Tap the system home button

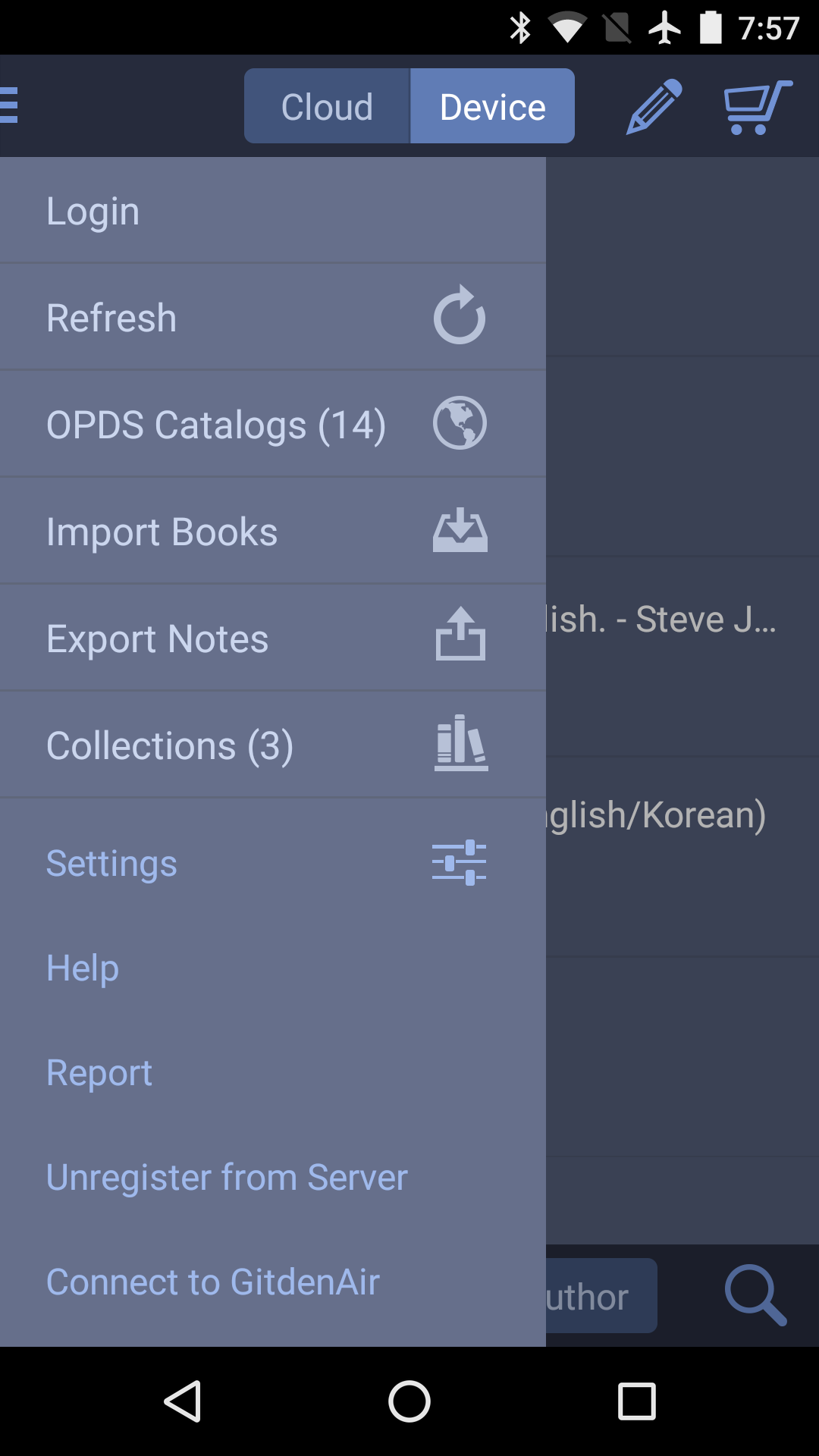[x=409, y=1401]
